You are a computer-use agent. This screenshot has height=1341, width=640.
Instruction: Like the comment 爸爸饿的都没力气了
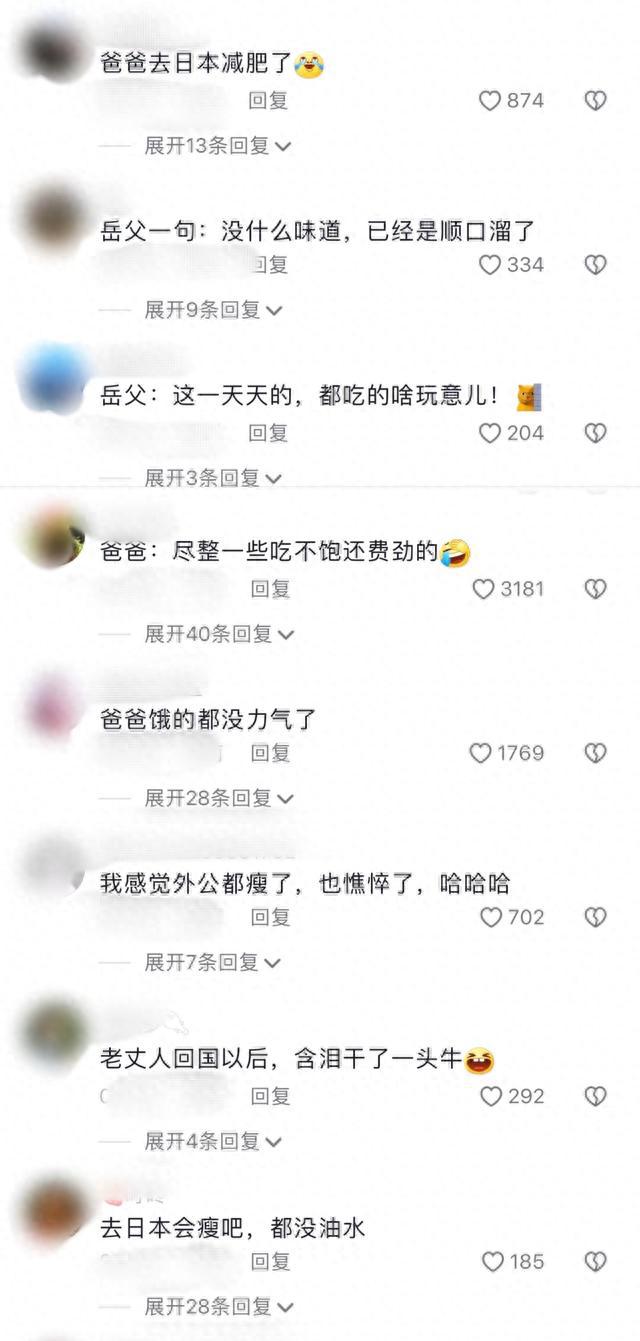pos(481,753)
